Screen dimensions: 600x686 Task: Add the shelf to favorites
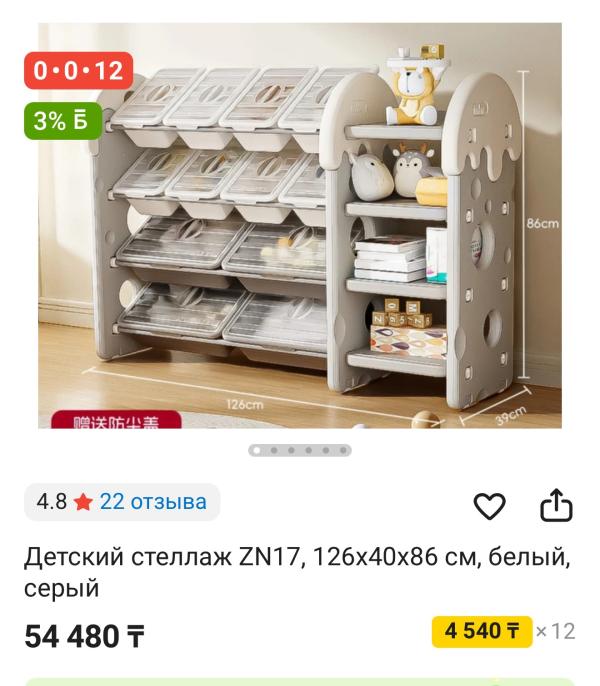click(x=489, y=506)
